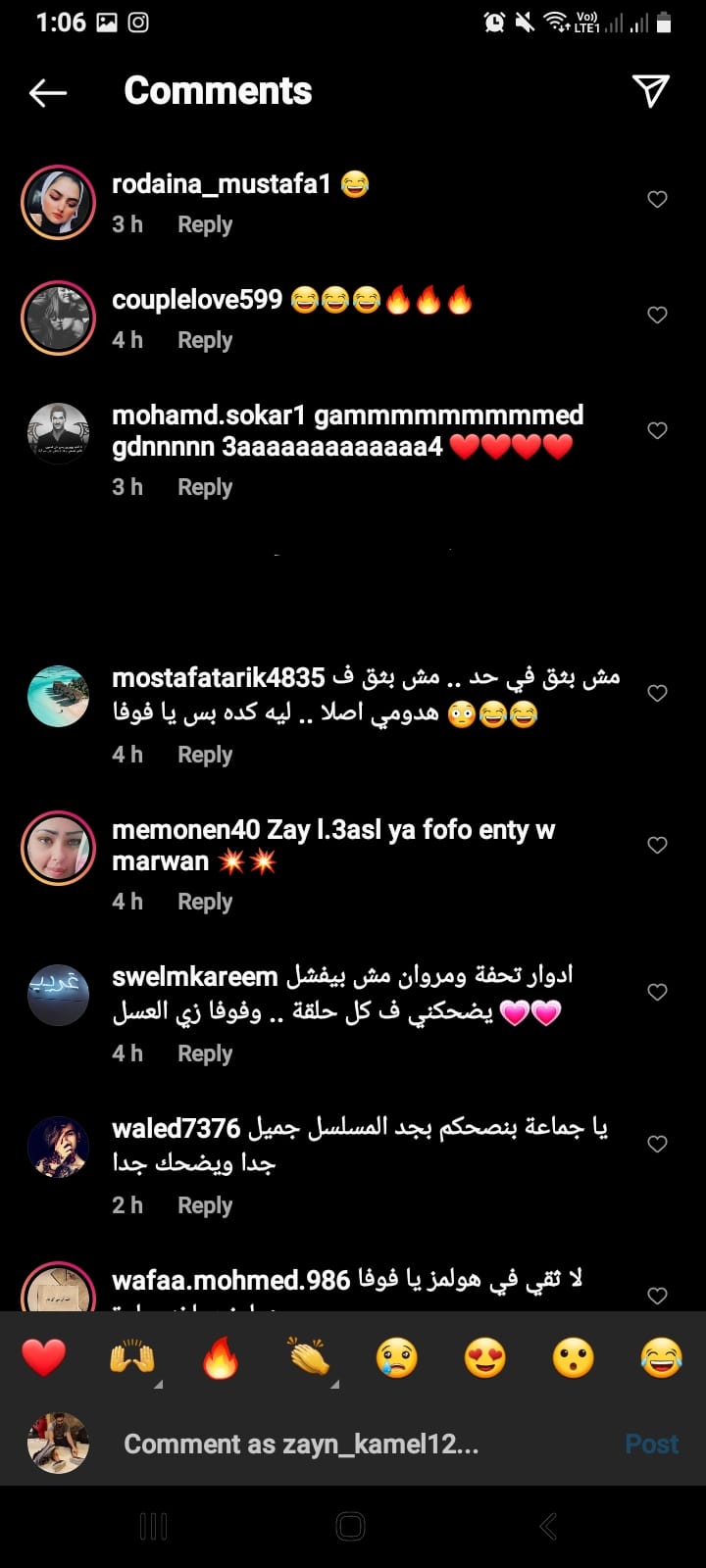706x1568 pixels.
Task: Reply to mohamd.sokar1's comment
Action: pos(205,487)
